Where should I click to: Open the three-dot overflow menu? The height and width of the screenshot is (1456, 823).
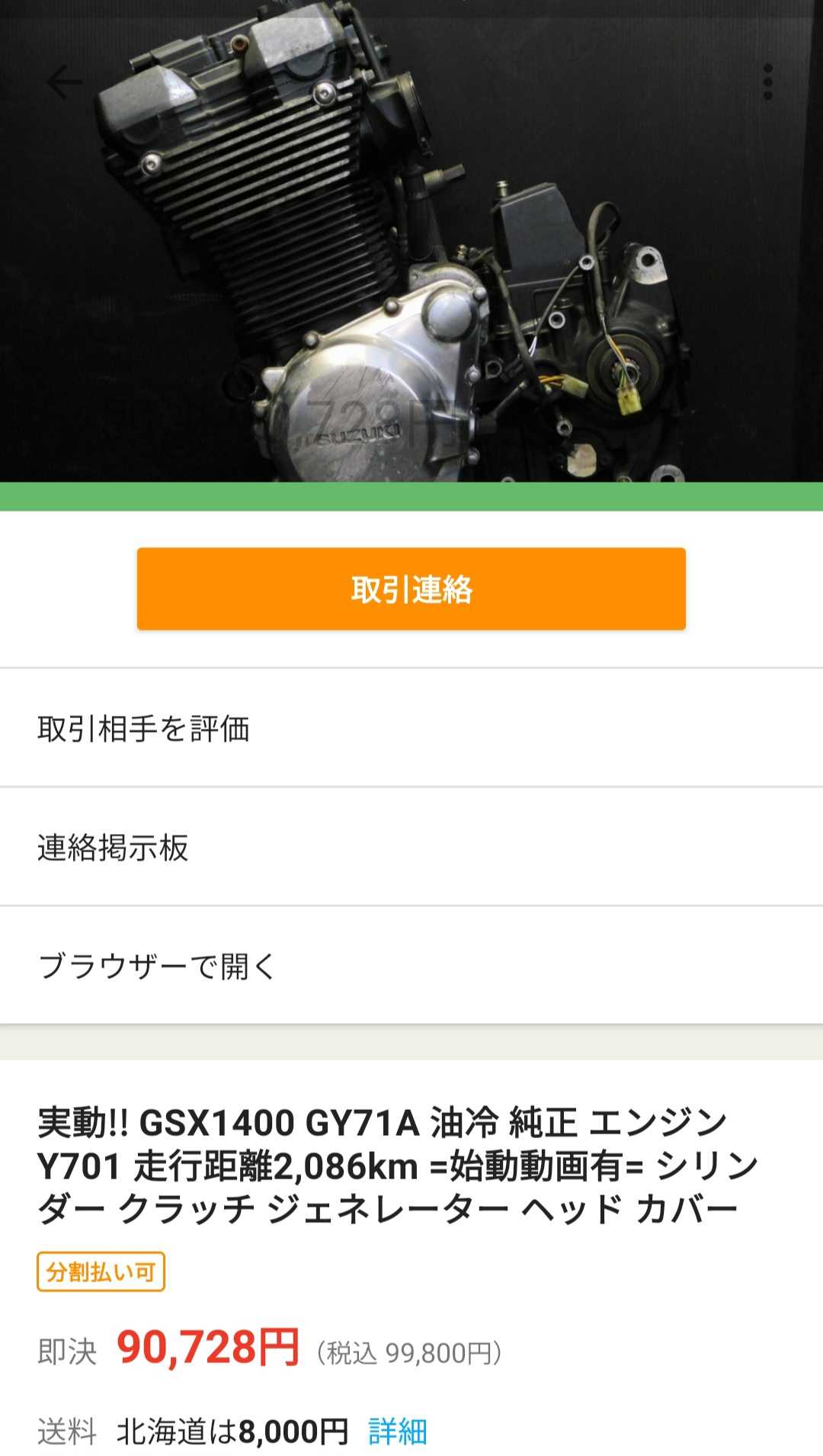(x=767, y=82)
